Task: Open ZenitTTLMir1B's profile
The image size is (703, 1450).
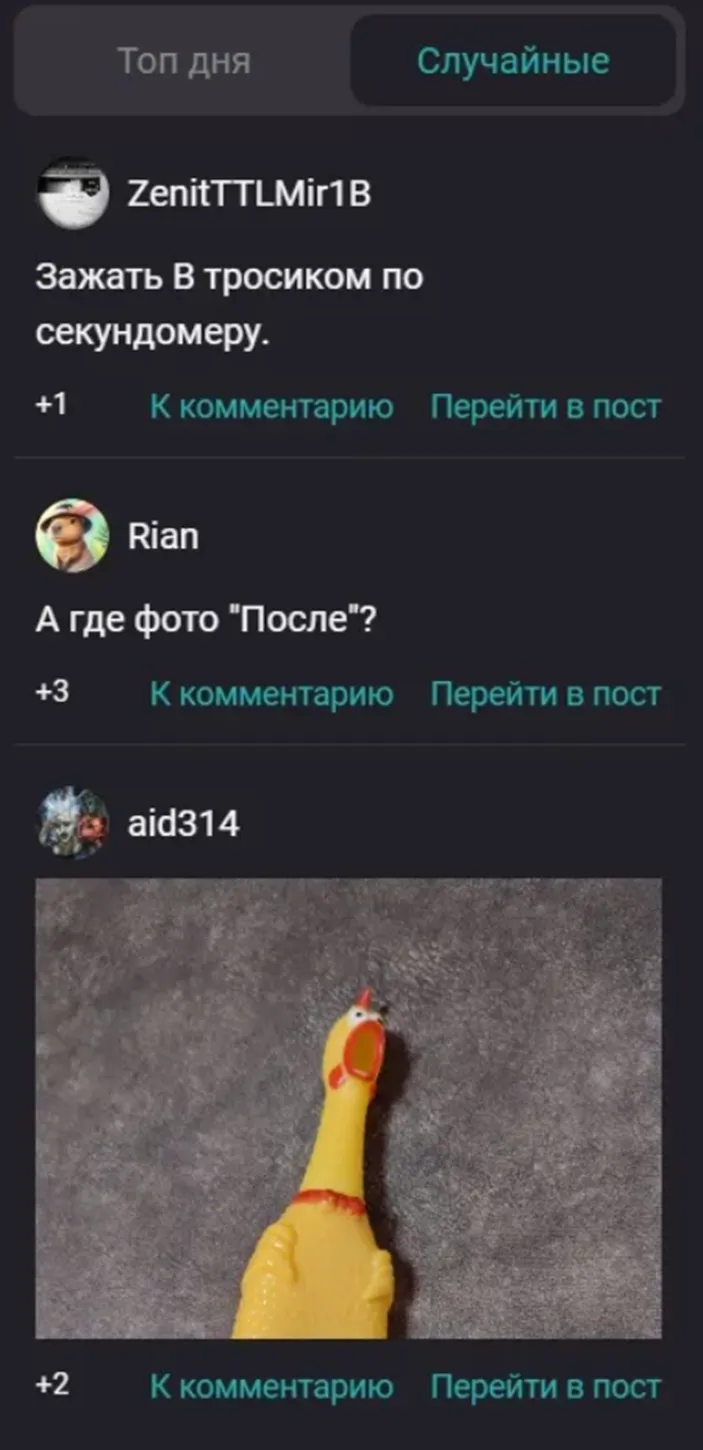Action: pyautogui.click(x=249, y=194)
